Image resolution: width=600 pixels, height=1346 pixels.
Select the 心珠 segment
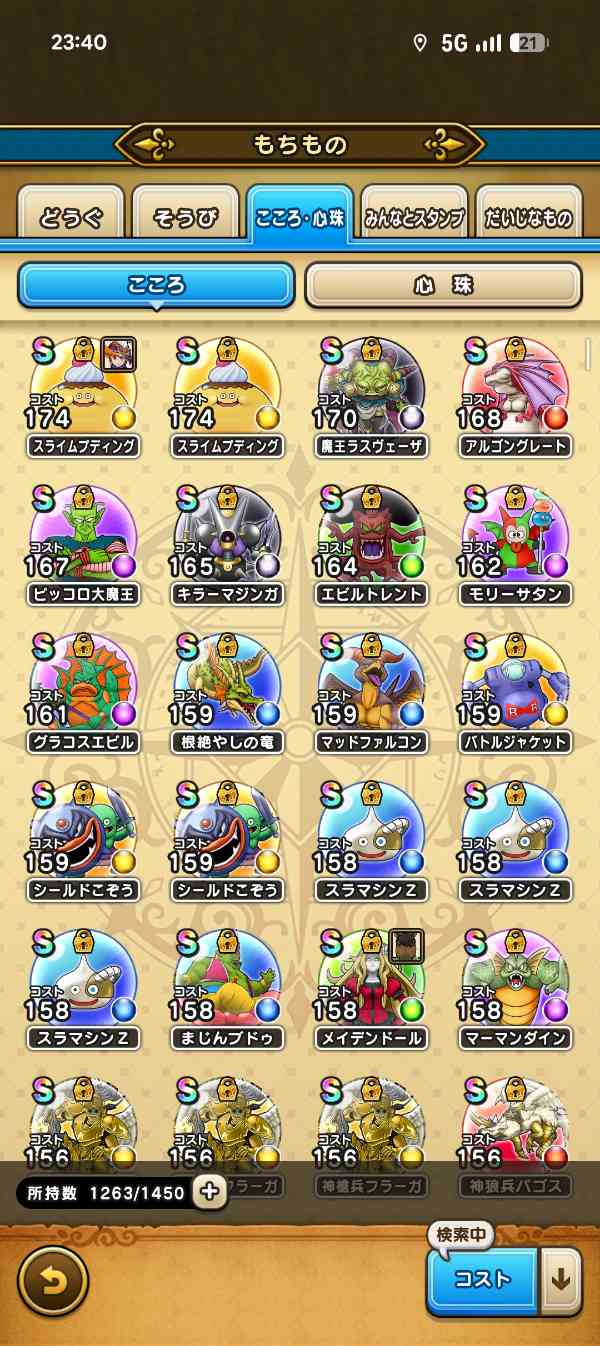[x=443, y=286]
